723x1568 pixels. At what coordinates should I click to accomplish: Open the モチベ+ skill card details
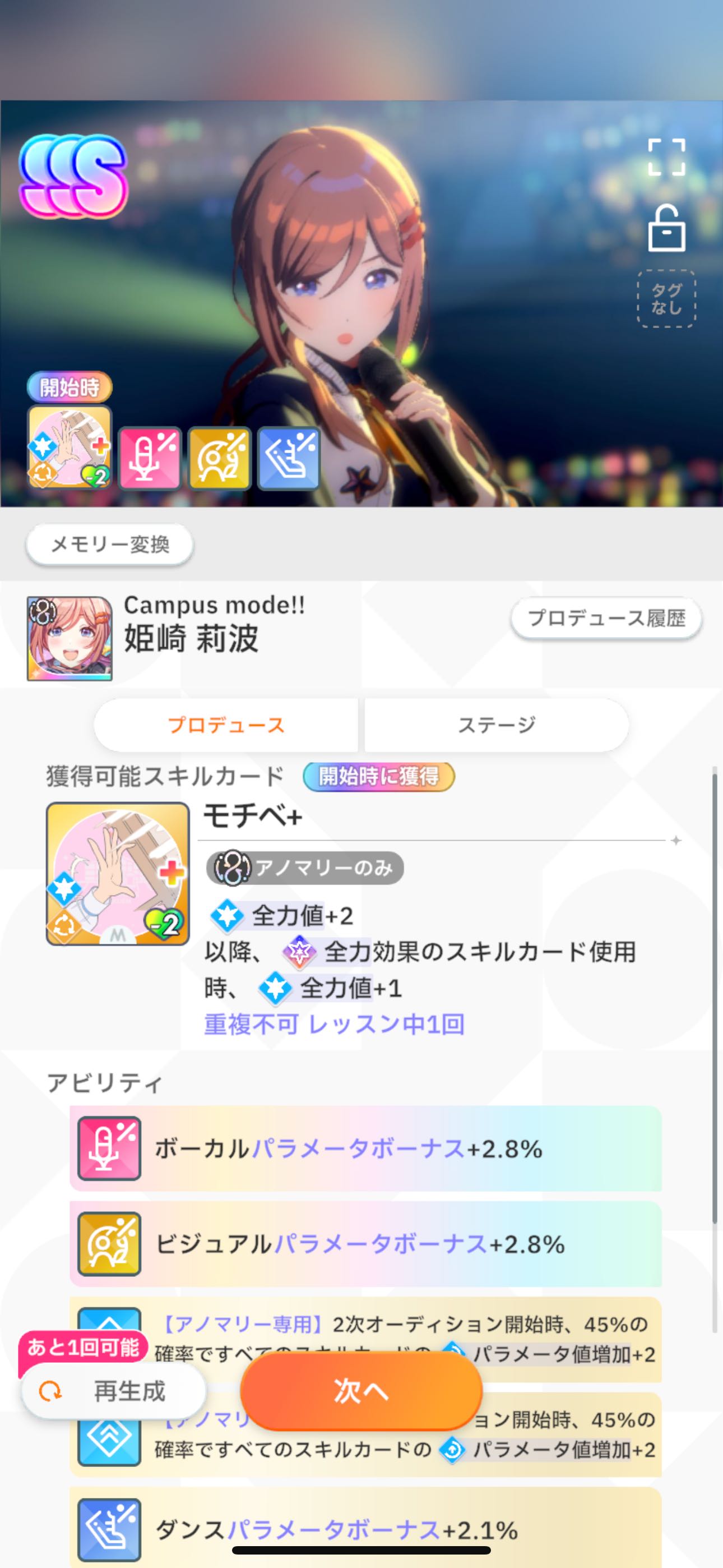118,874
